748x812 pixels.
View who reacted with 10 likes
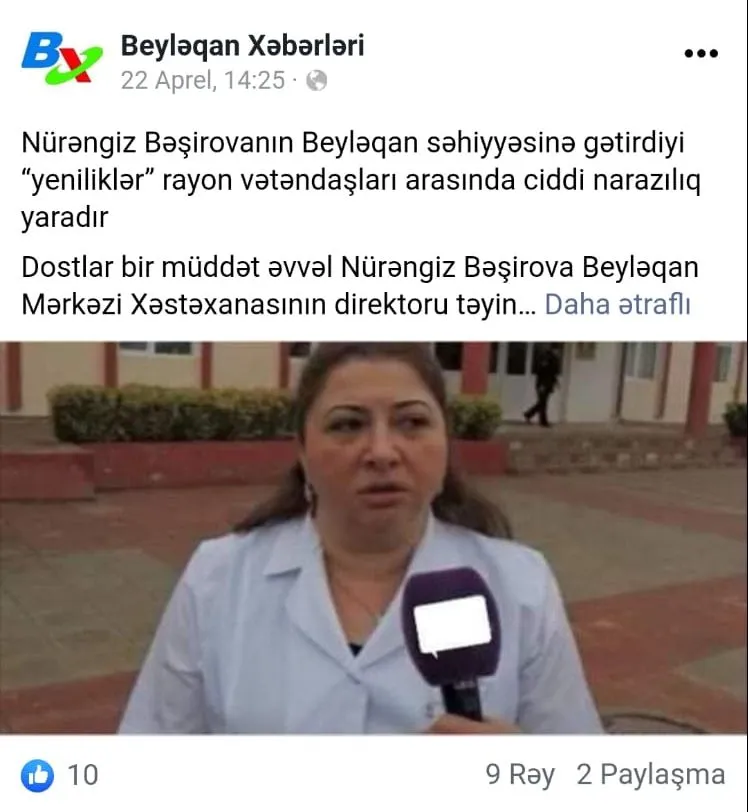pyautogui.click(x=60, y=774)
